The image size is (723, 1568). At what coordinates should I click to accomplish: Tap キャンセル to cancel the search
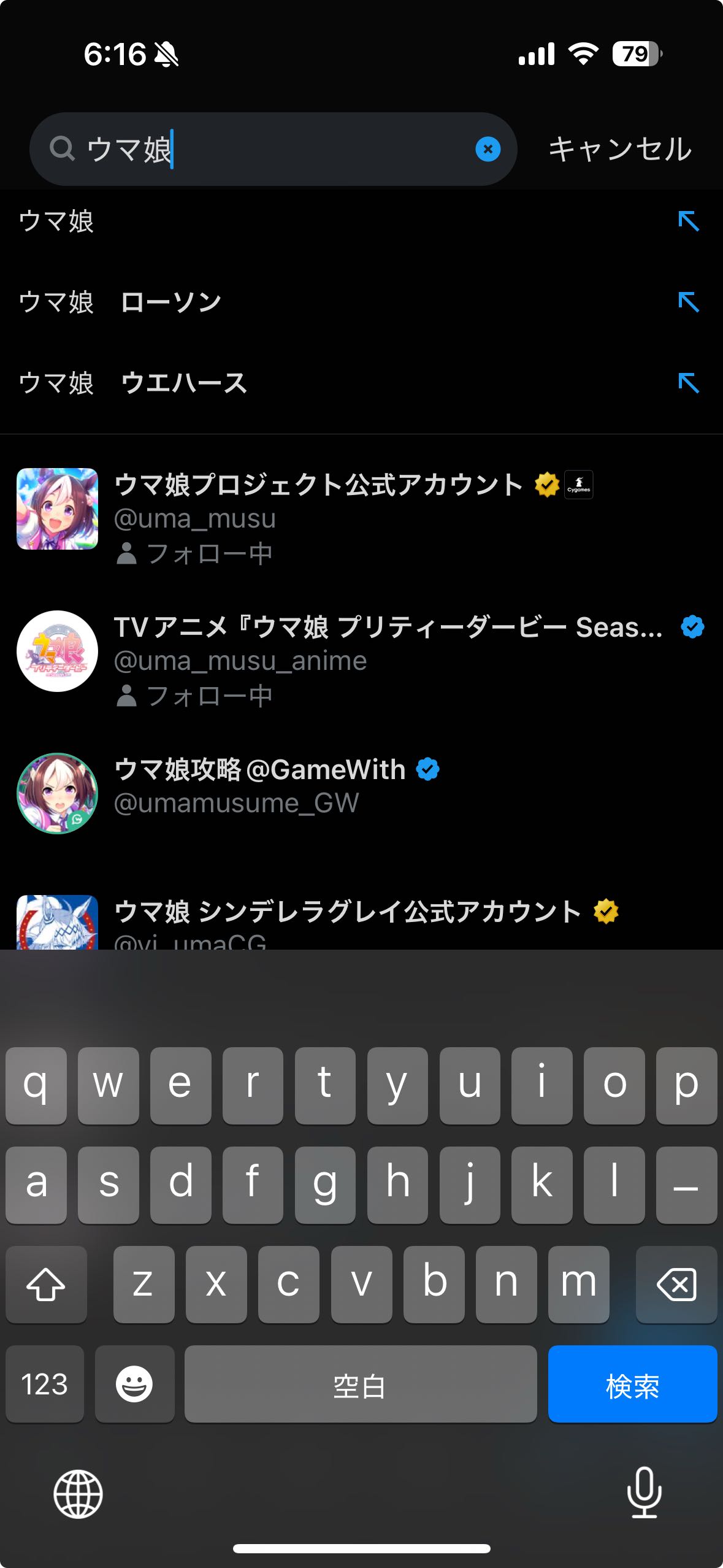(619, 149)
